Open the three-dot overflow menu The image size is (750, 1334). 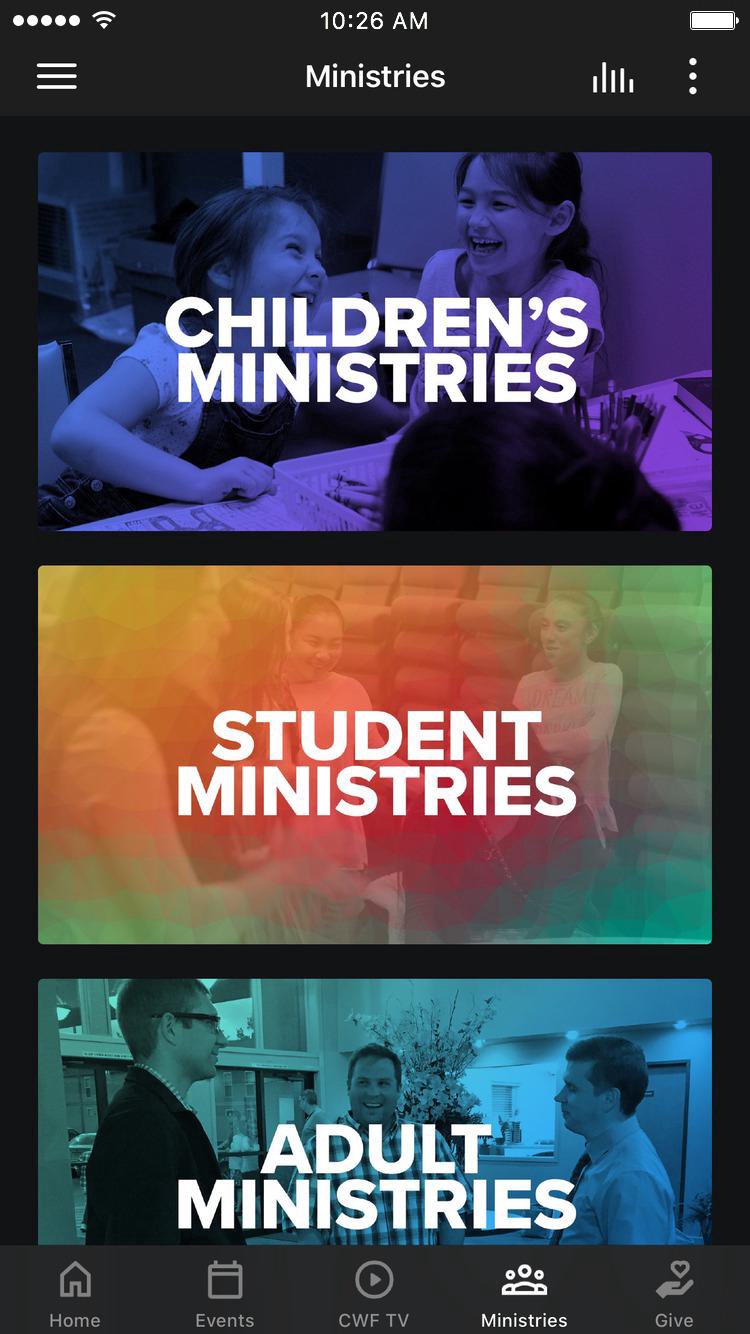[x=692, y=77]
